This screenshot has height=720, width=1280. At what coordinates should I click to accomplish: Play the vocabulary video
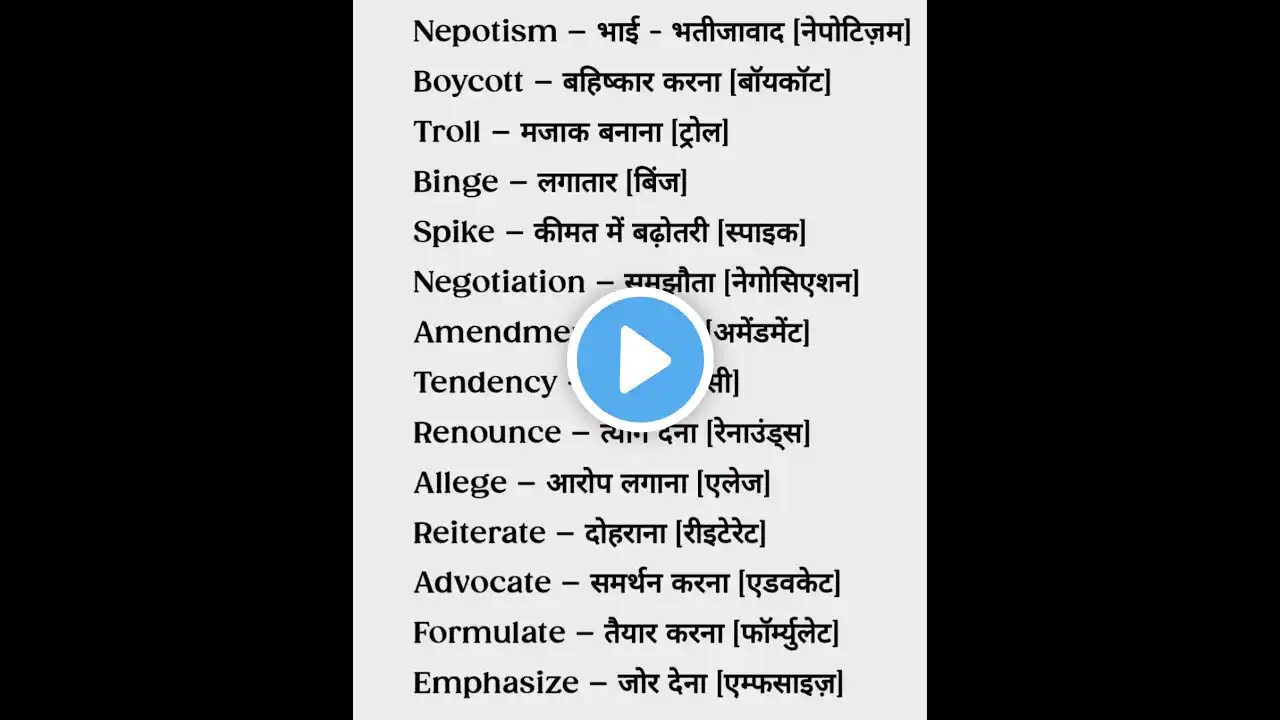[640, 359]
